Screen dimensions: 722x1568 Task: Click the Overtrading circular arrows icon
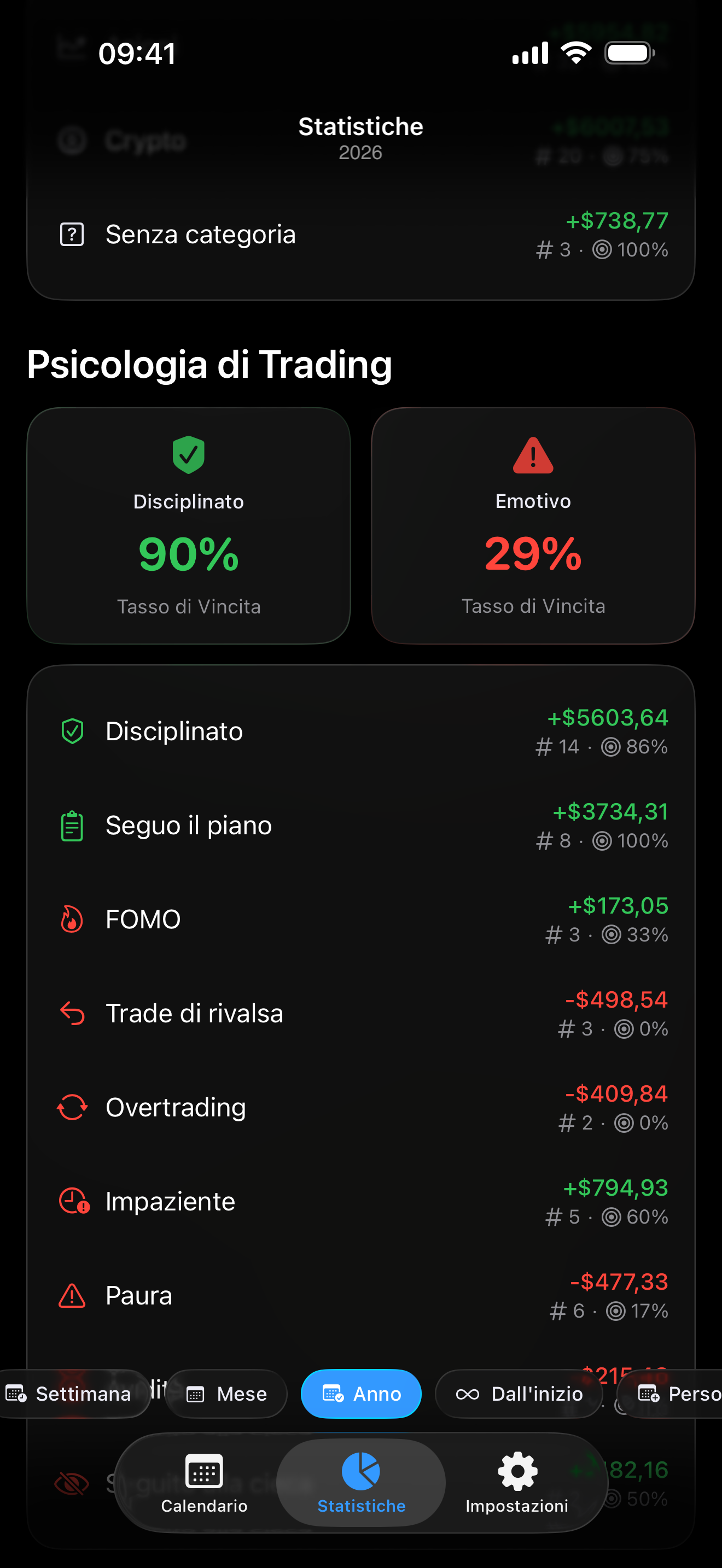coord(72,1107)
